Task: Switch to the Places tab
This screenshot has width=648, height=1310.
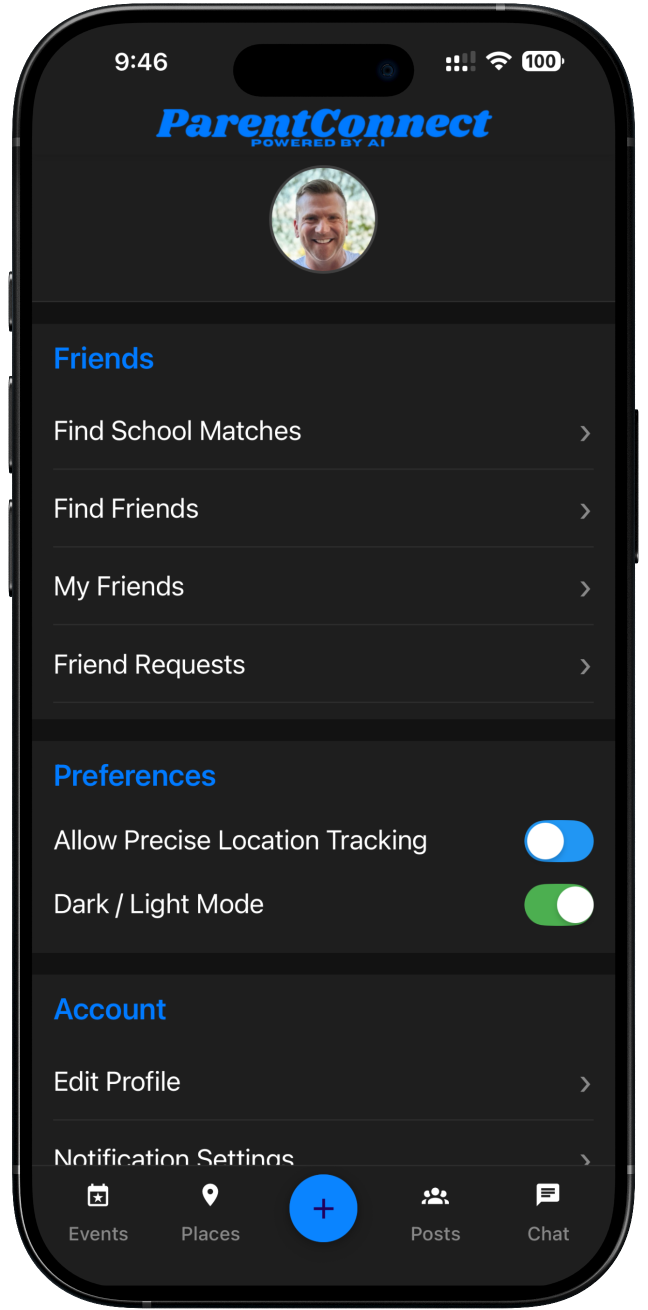Action: click(x=210, y=1212)
